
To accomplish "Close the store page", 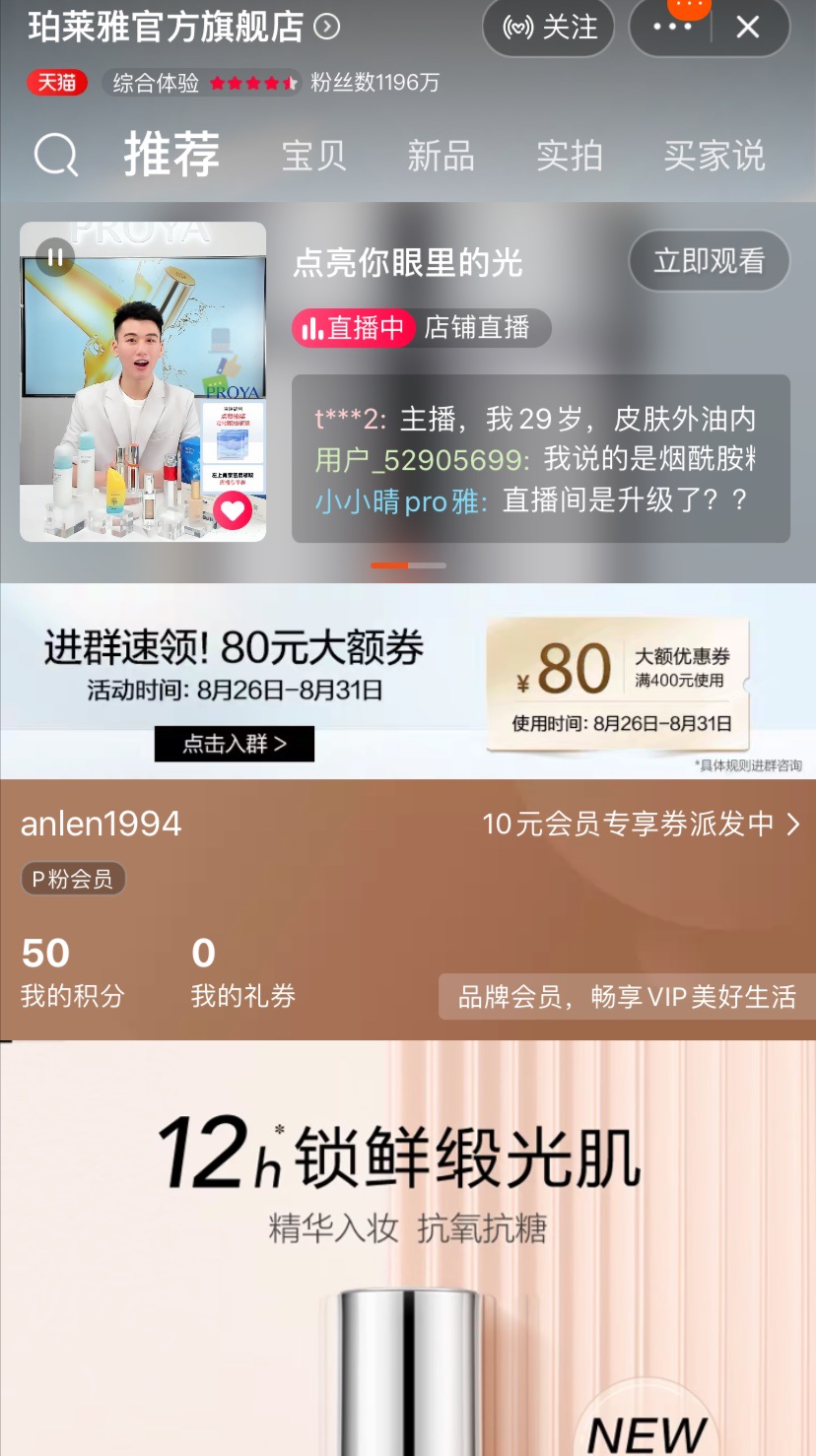I will [748, 28].
